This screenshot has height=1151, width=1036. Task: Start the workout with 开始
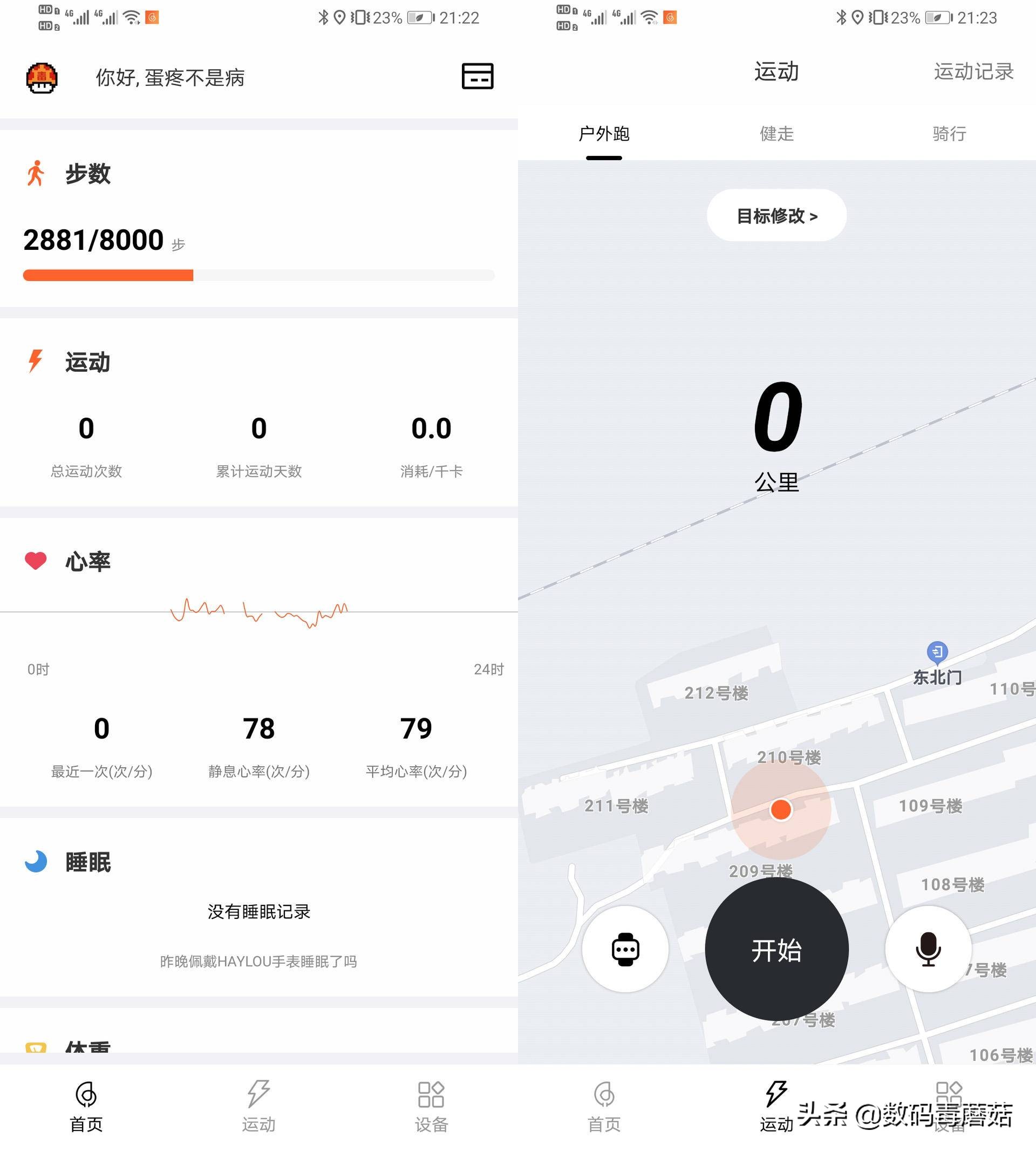click(776, 950)
